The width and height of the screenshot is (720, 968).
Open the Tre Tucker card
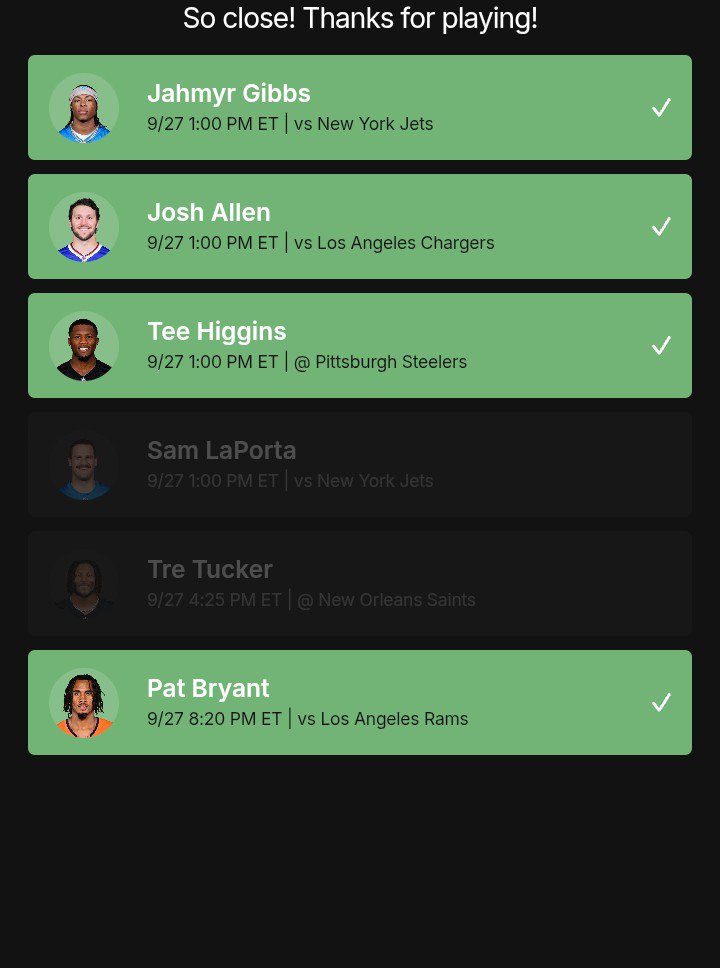pos(360,583)
